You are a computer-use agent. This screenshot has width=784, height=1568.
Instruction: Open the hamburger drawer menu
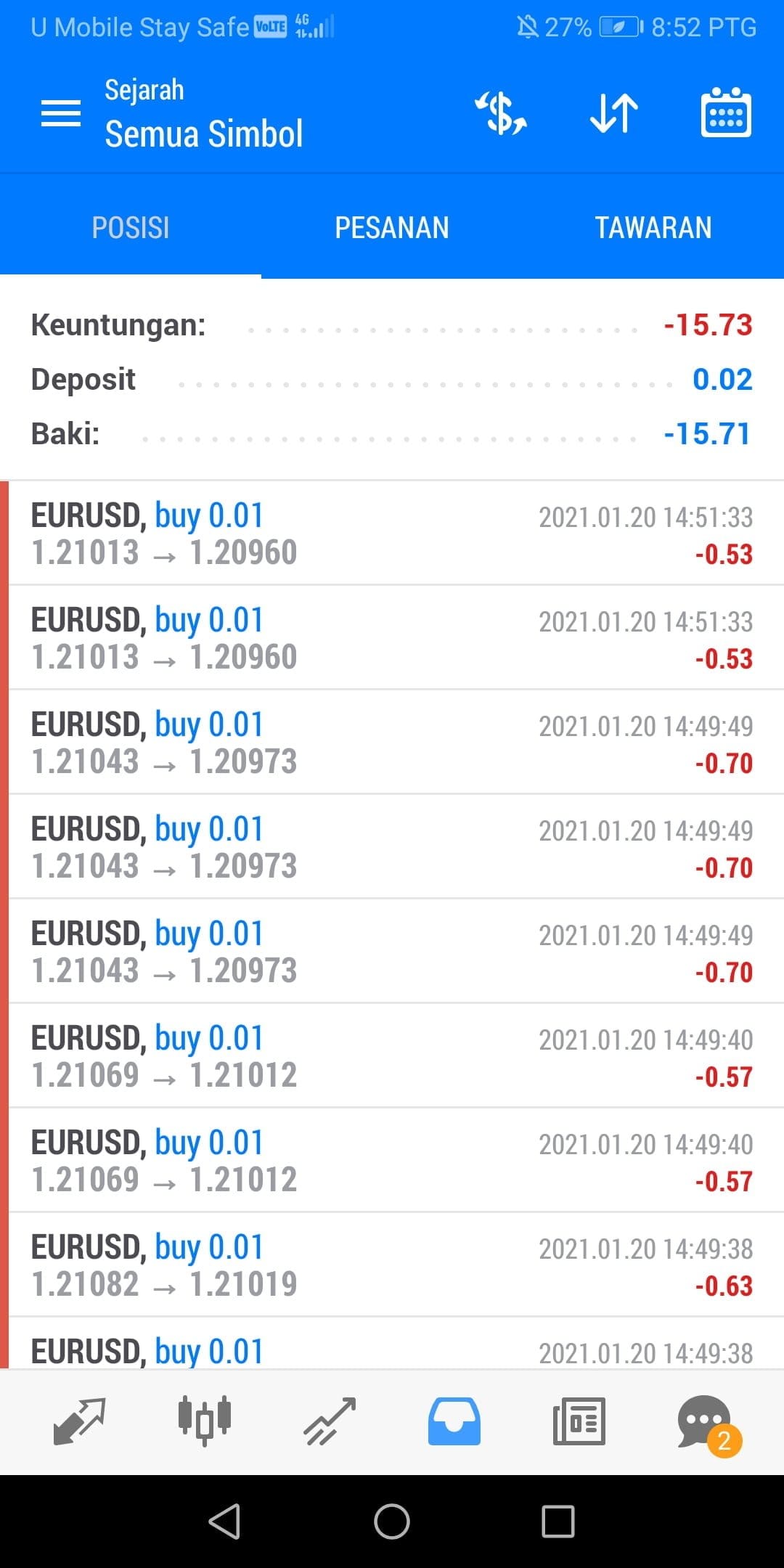coord(61,114)
